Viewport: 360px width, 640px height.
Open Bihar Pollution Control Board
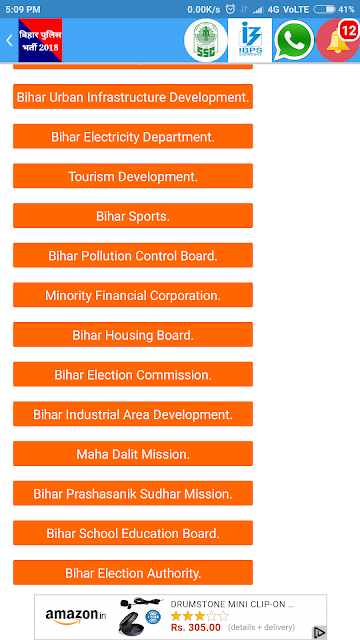(133, 256)
